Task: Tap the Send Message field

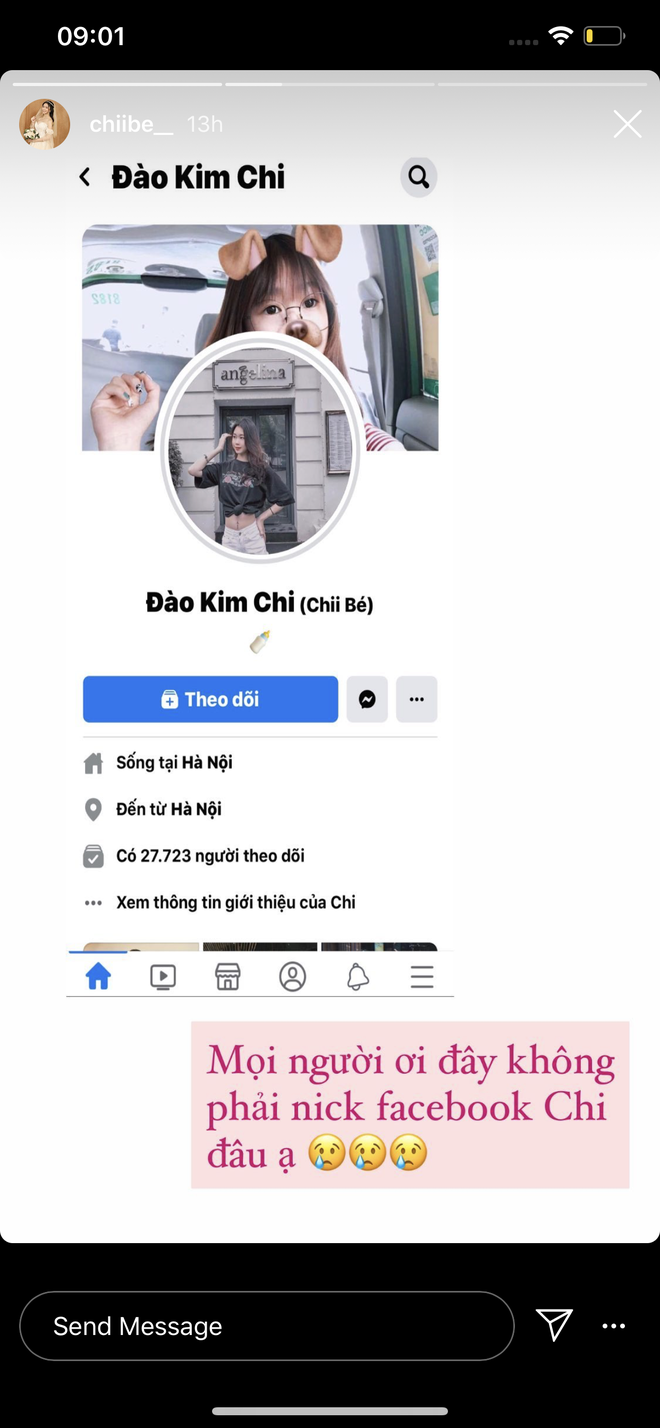Action: 266,1326
